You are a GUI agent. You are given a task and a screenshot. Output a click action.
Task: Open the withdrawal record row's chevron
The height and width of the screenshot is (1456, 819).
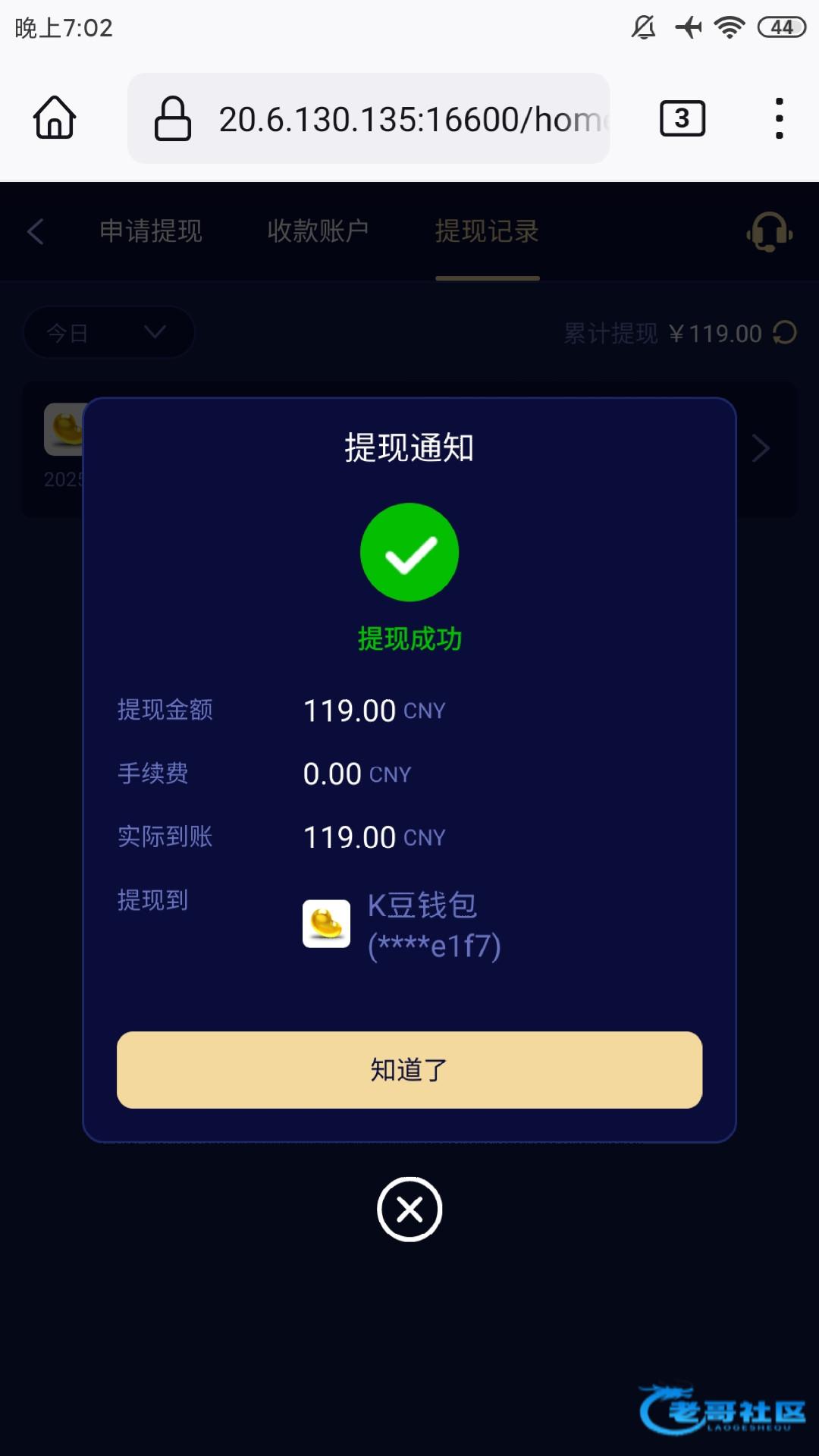pyautogui.click(x=761, y=448)
